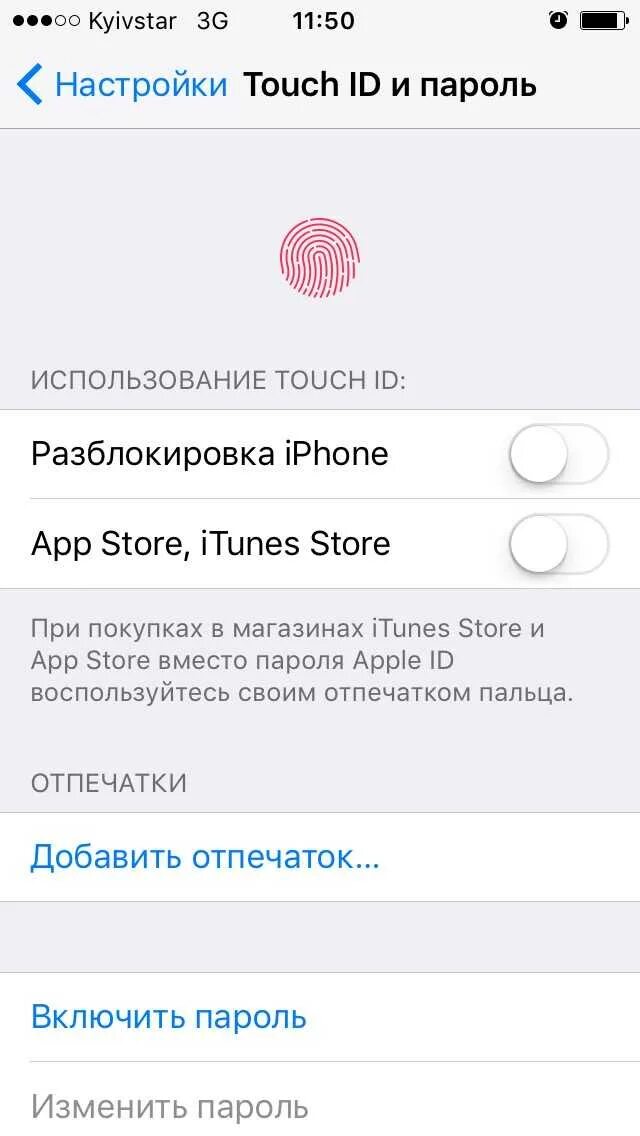Enable Touch ID for Разблокировка iPhone
Screen dimensions: 640x1136
tap(558, 454)
